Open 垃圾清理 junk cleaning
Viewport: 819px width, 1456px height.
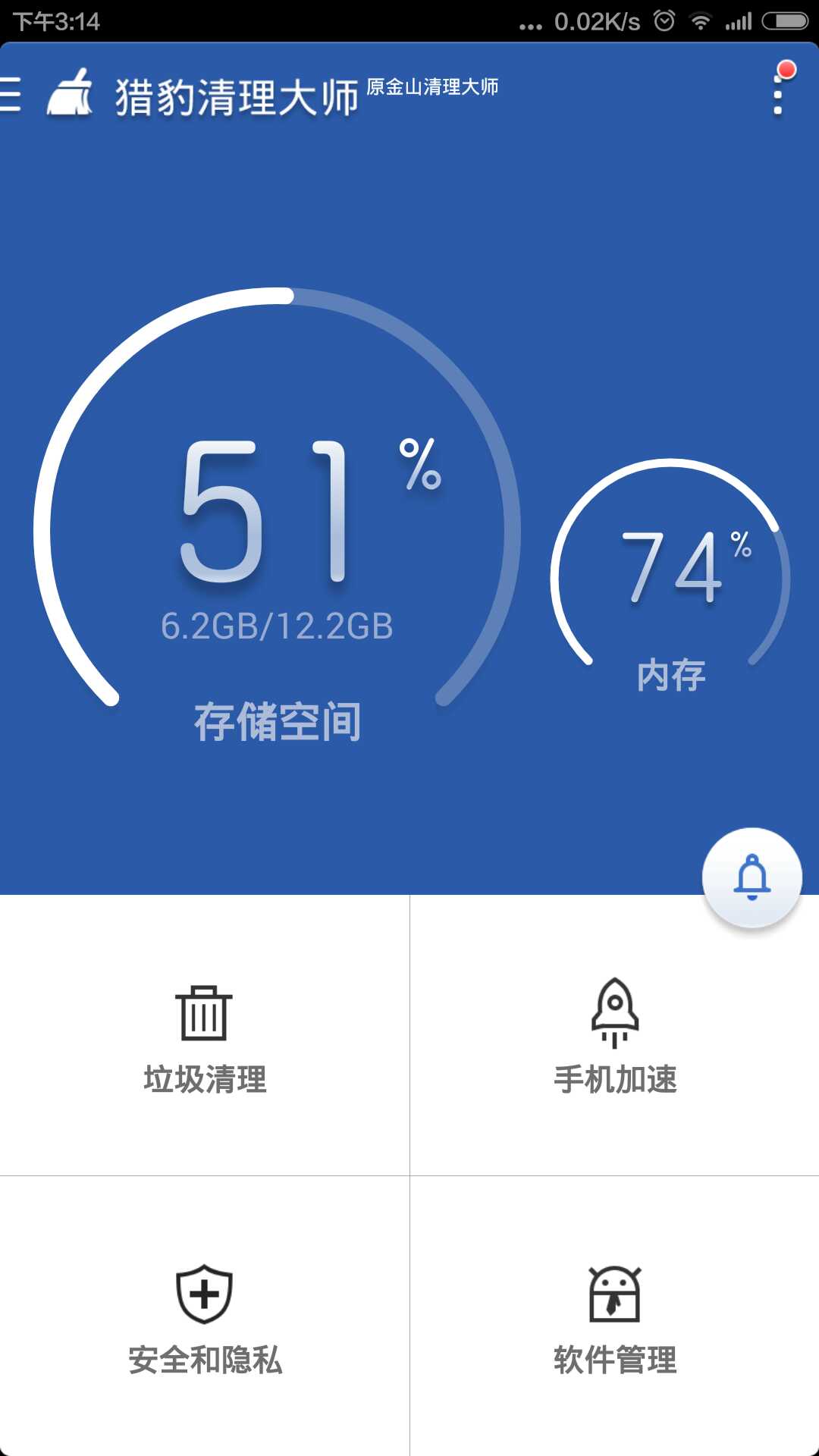tap(205, 1036)
